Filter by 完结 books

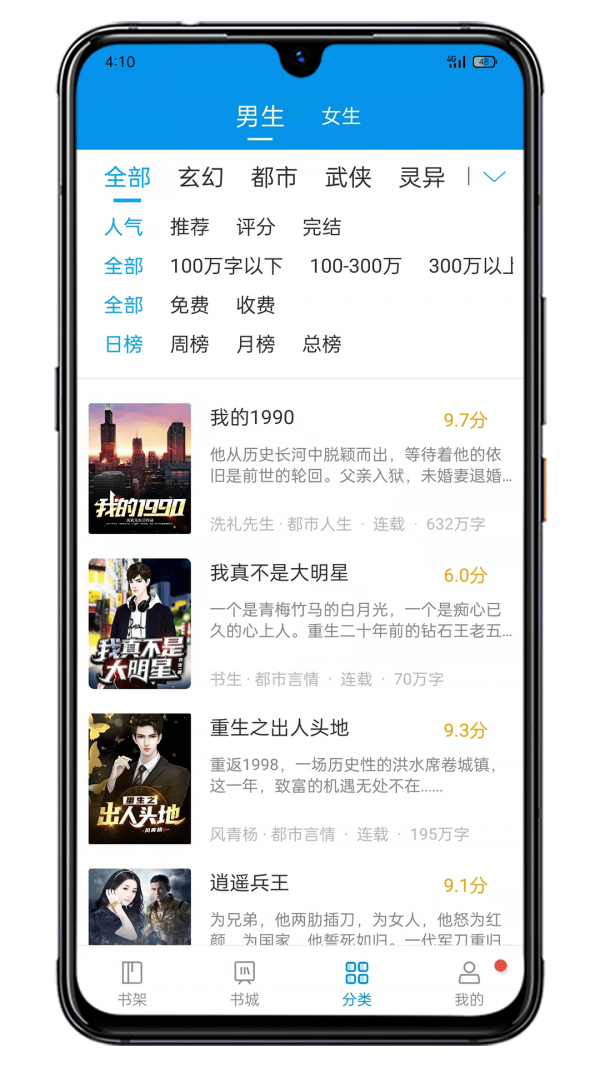[322, 227]
